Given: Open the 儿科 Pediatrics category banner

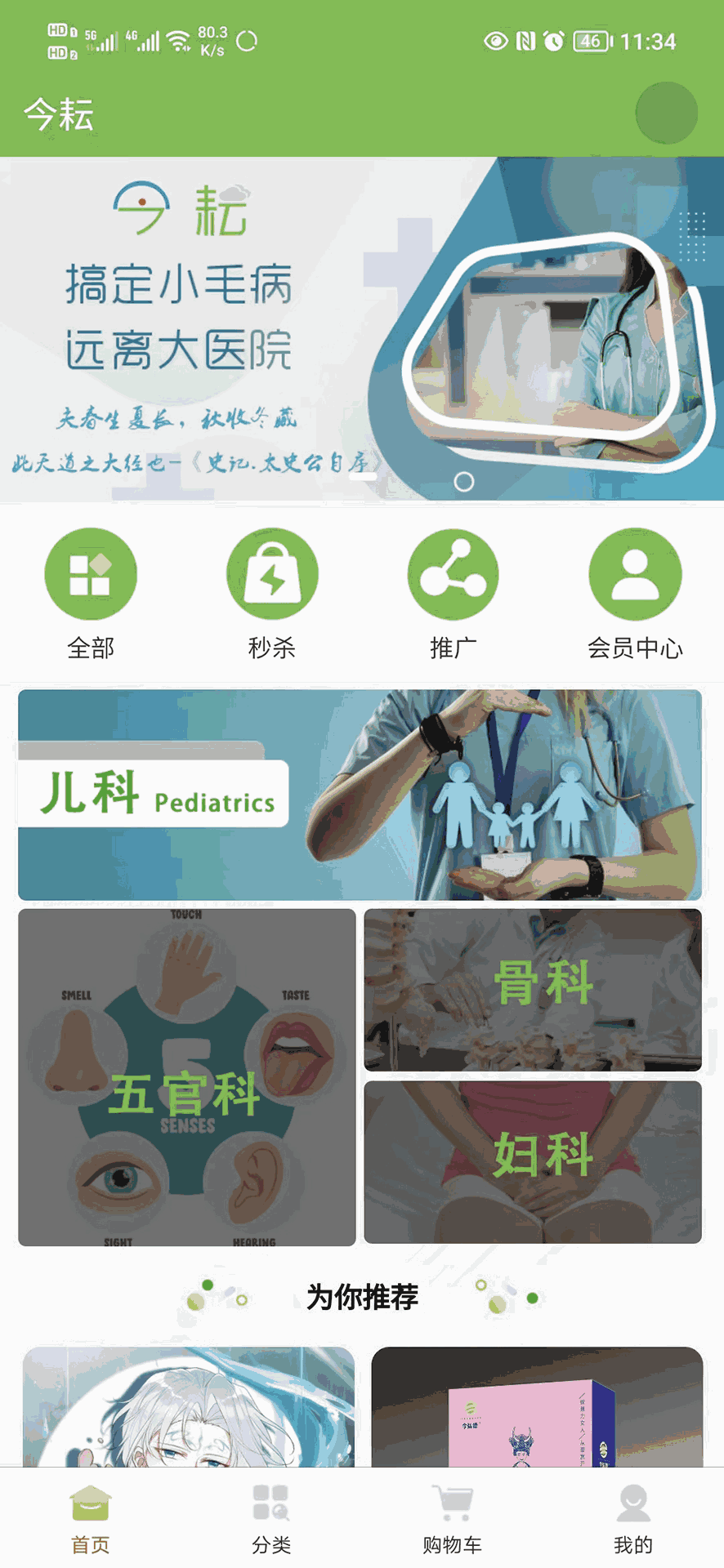Looking at the screenshot, I should (360, 795).
